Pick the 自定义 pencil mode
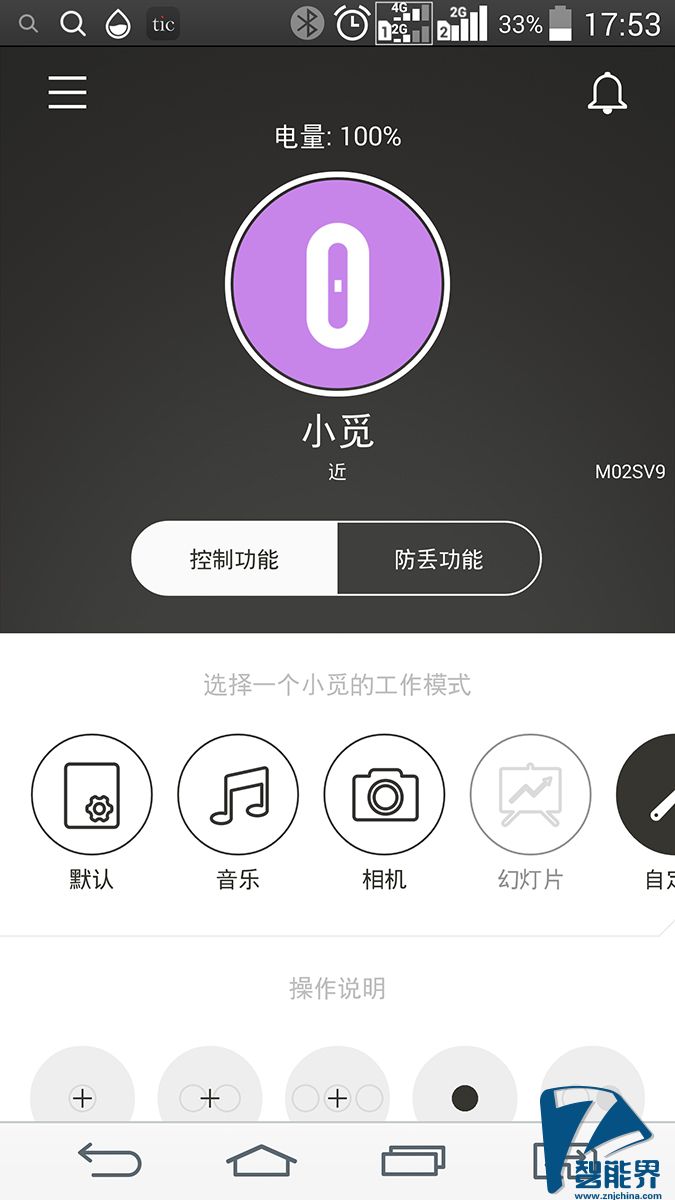 point(650,796)
